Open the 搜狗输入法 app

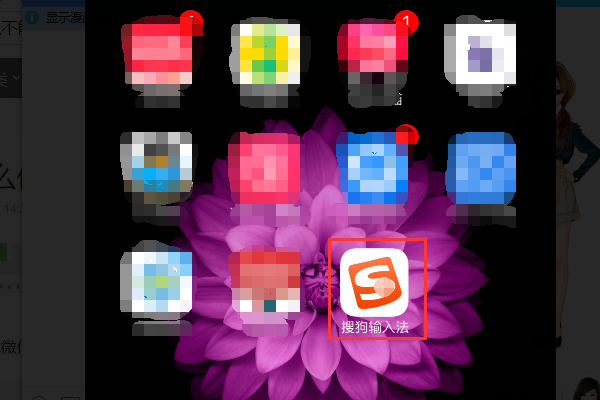pos(375,282)
